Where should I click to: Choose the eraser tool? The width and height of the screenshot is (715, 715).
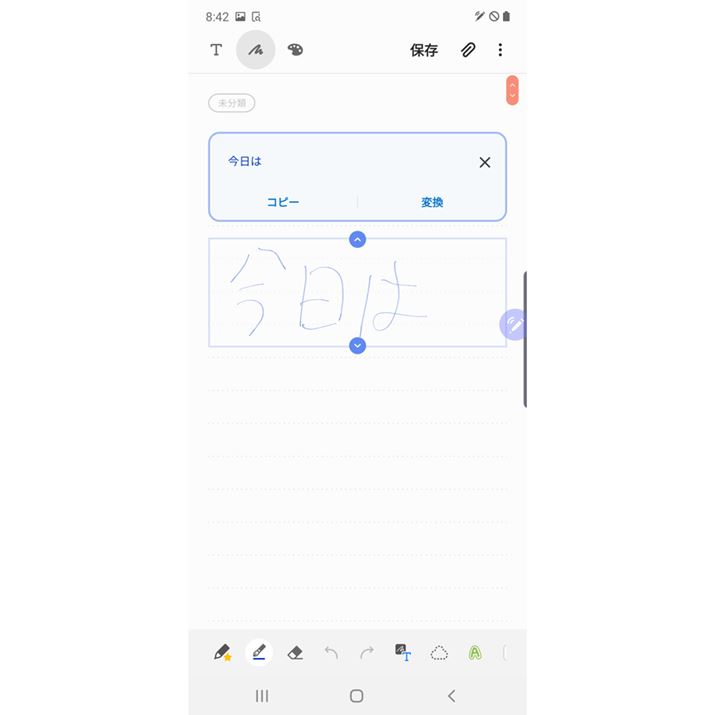coord(295,653)
